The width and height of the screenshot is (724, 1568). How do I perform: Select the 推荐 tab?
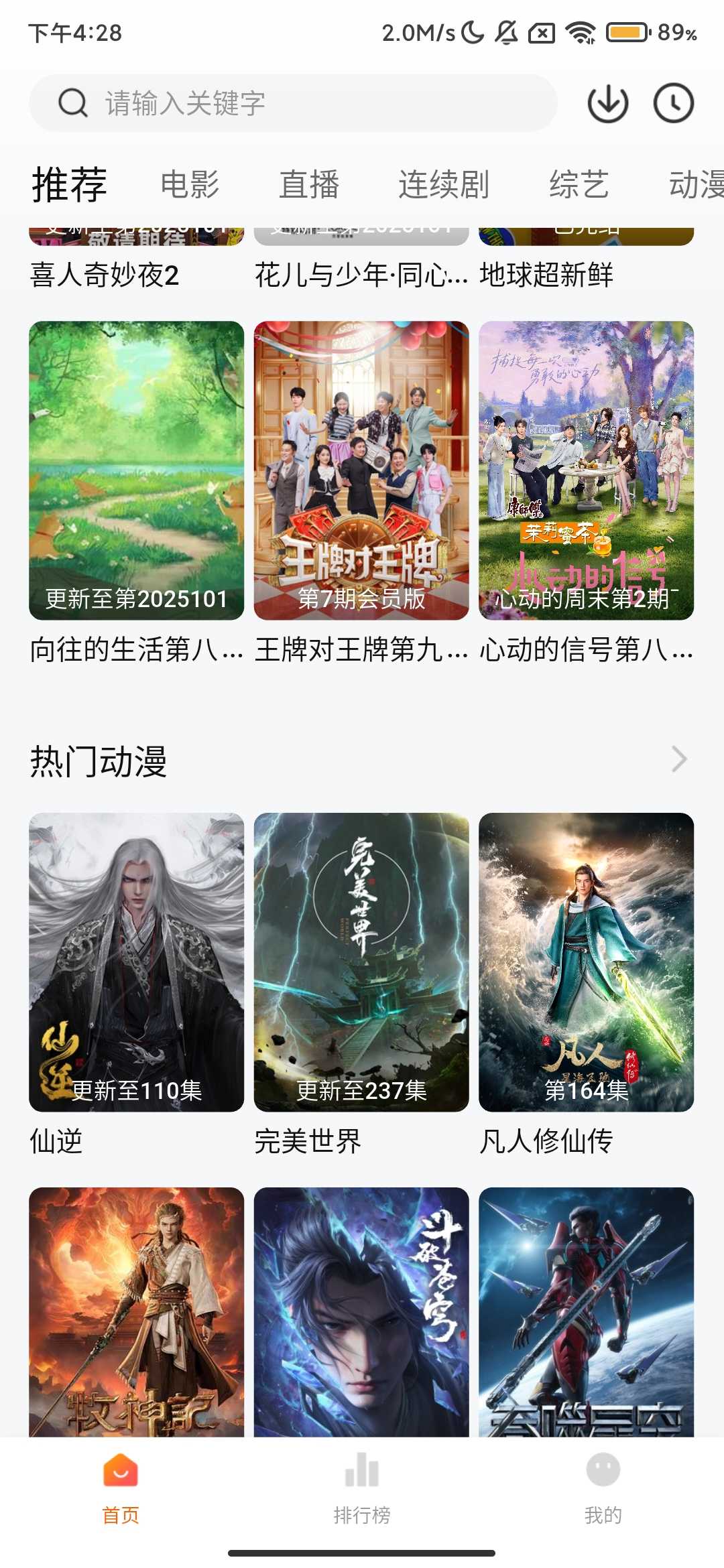(70, 184)
